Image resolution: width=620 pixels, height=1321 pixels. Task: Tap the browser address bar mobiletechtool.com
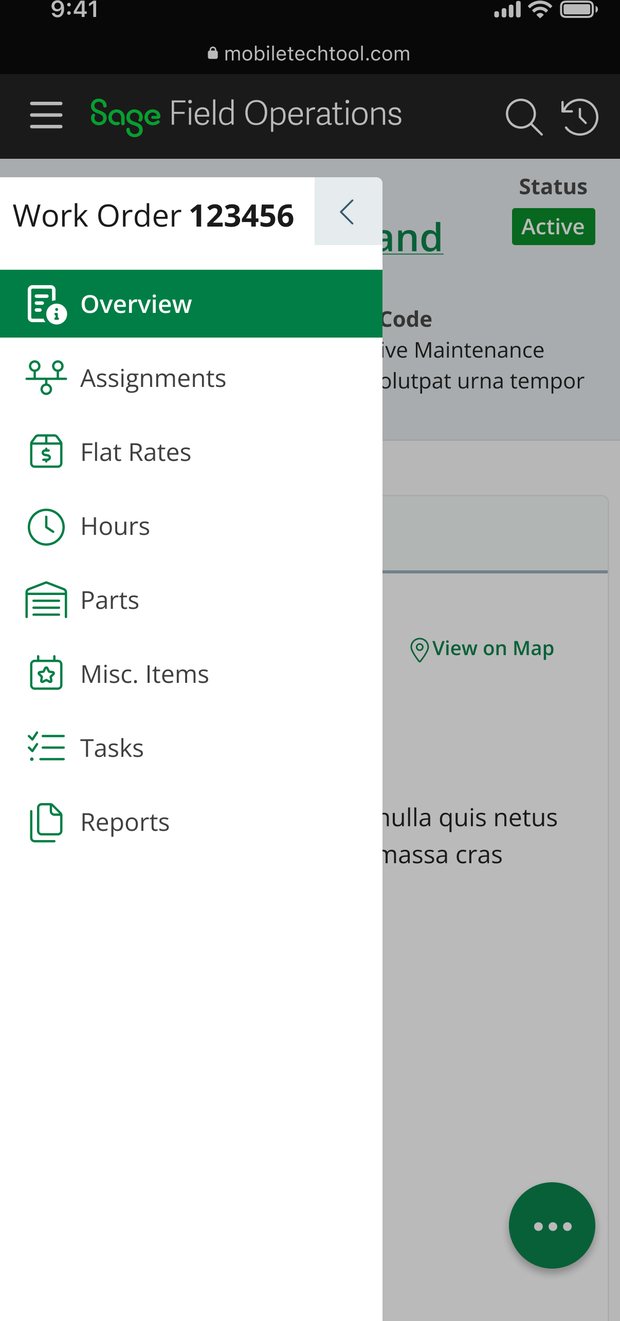[x=309, y=54]
